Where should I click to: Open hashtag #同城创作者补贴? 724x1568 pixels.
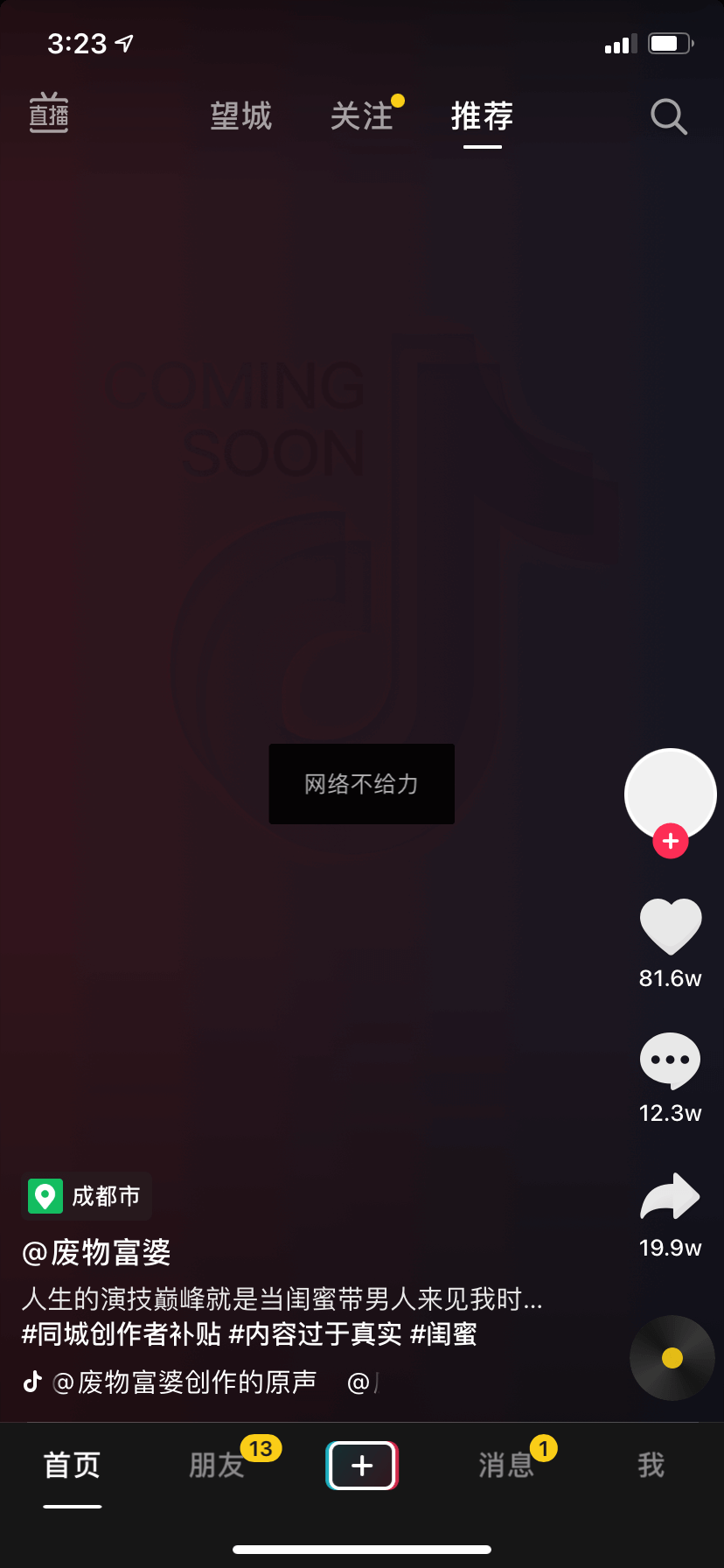point(121,1334)
